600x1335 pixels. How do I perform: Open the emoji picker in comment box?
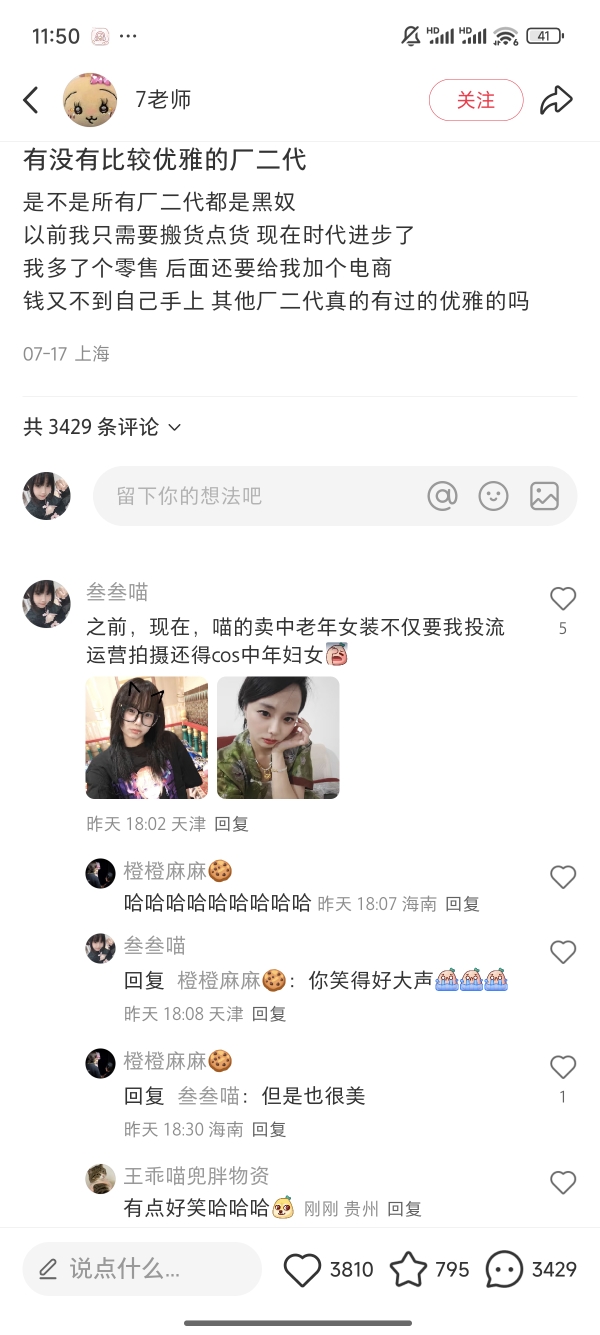coord(493,496)
